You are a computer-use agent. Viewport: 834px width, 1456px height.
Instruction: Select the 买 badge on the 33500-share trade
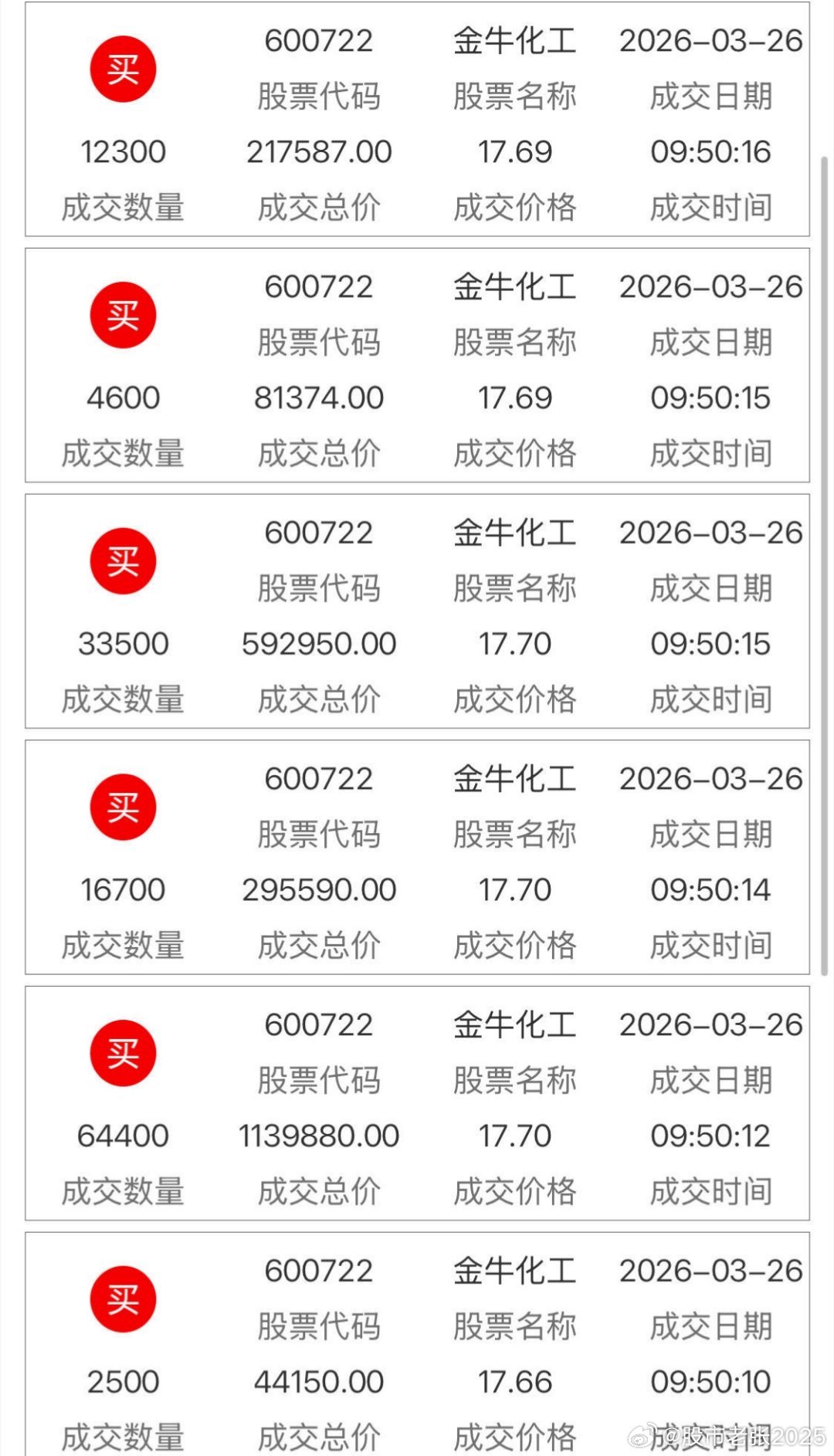pos(124,560)
